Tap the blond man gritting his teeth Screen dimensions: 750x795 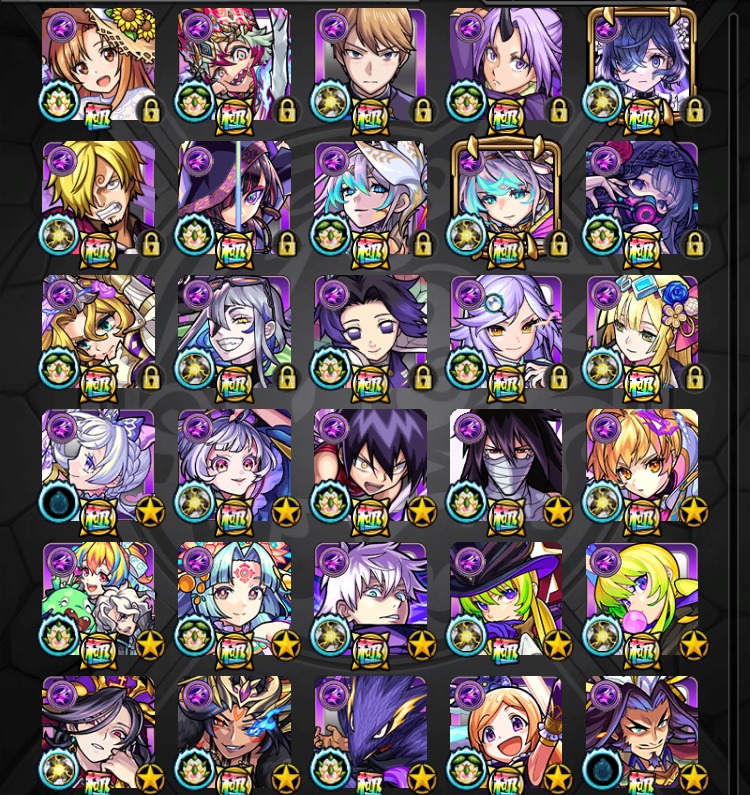(x=98, y=198)
